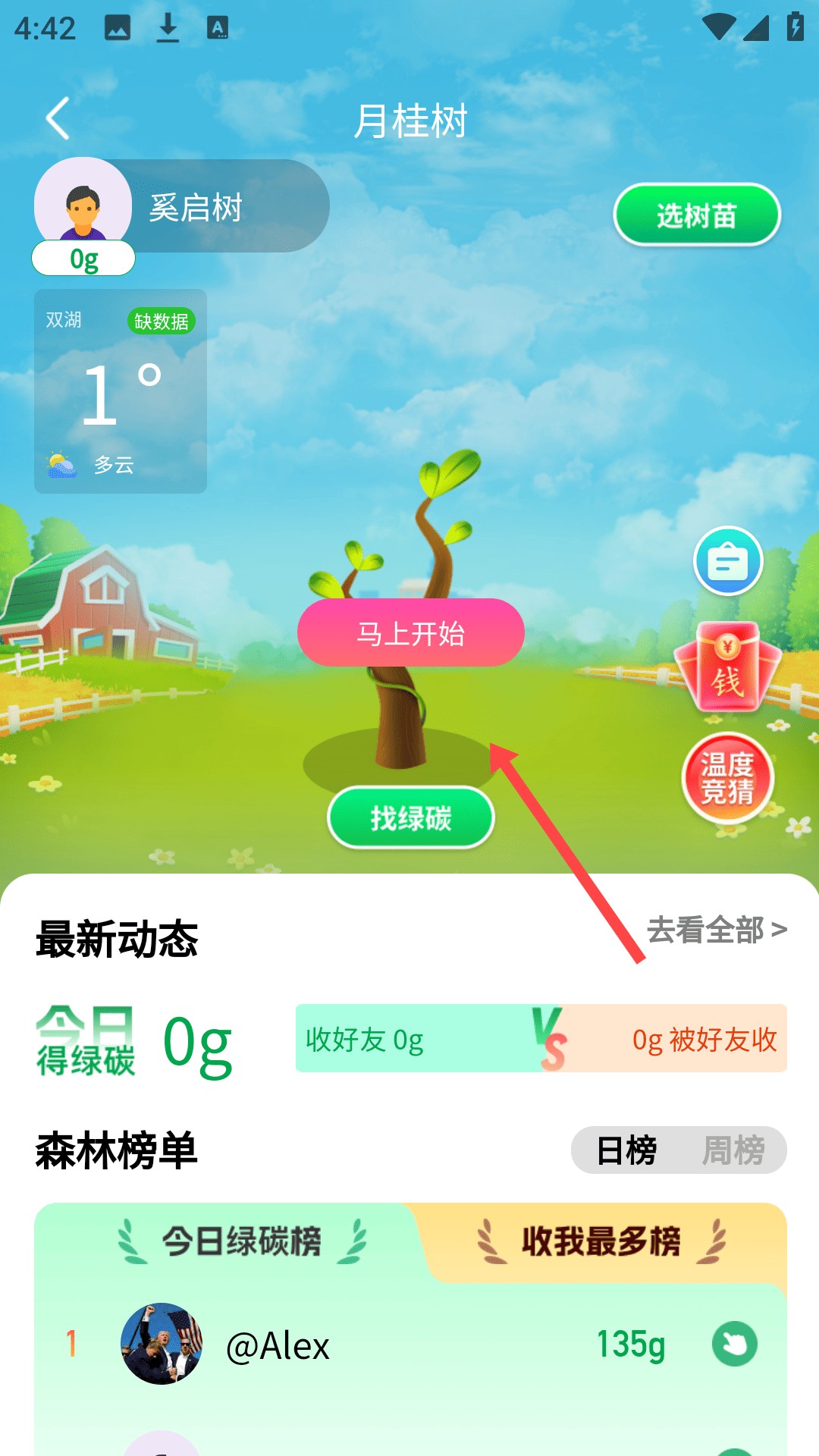The image size is (819, 1456).
Task: Open the 双湖 weather card
Action: 121,391
